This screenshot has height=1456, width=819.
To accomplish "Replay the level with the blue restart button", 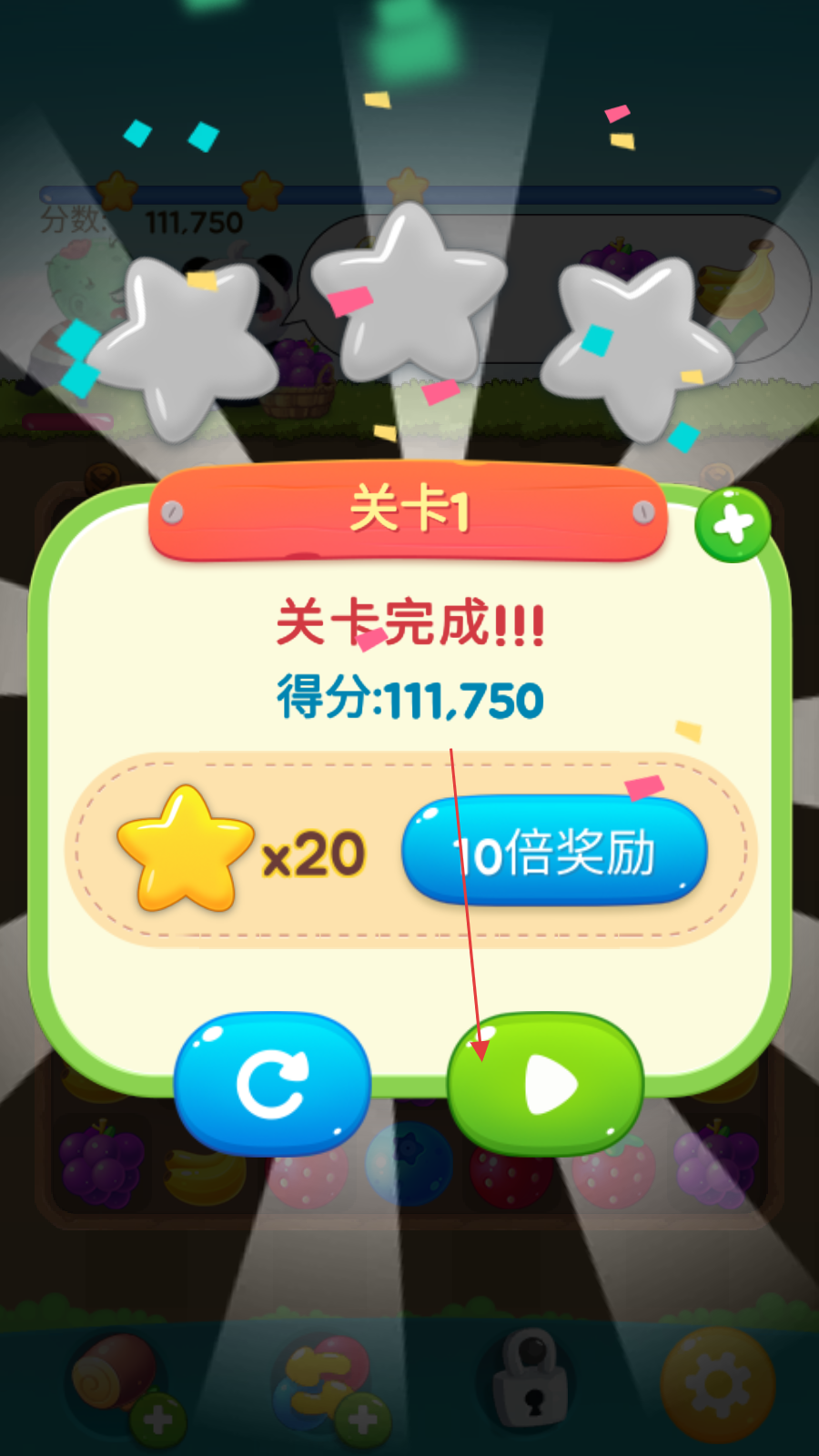I will tap(272, 1084).
